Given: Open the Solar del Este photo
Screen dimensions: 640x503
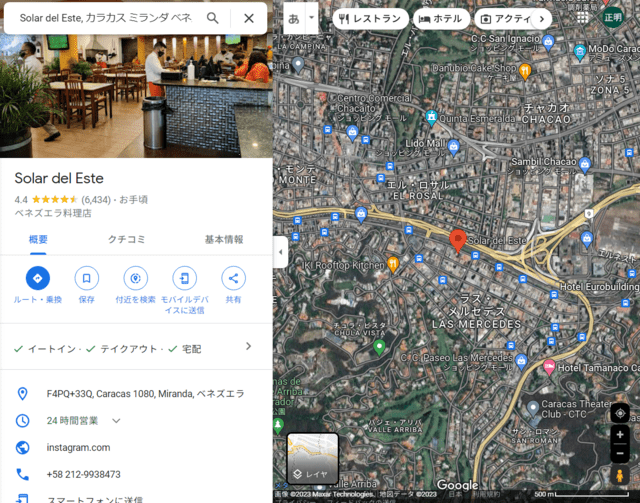Looking at the screenshot, I should 136,95.
